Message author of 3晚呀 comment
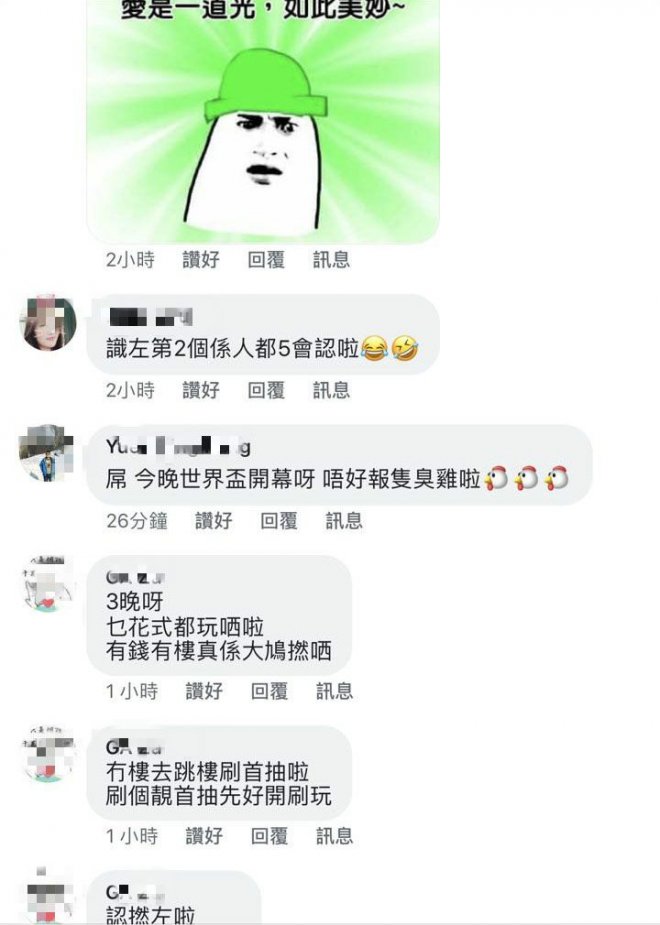 [335, 691]
